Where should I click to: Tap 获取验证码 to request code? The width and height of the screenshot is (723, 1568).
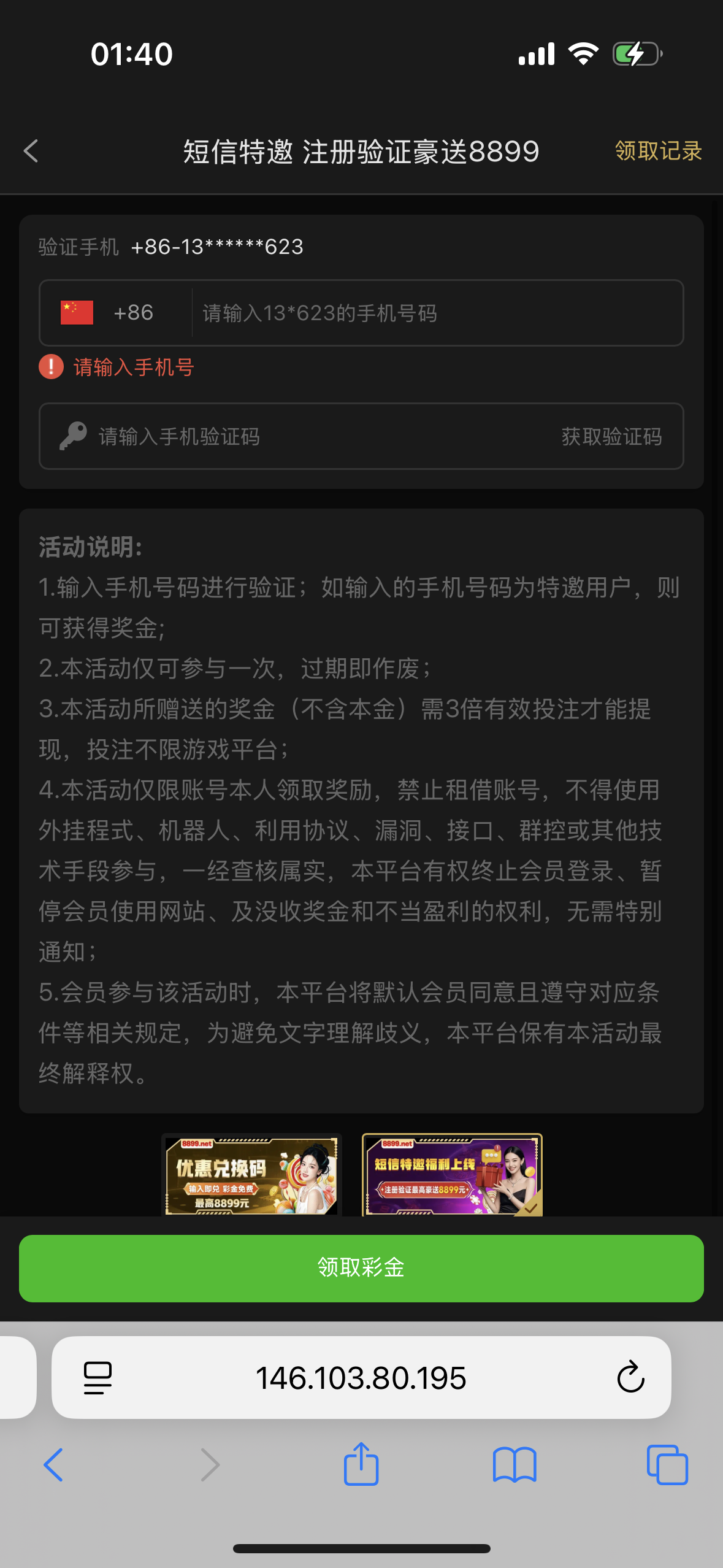611,437
